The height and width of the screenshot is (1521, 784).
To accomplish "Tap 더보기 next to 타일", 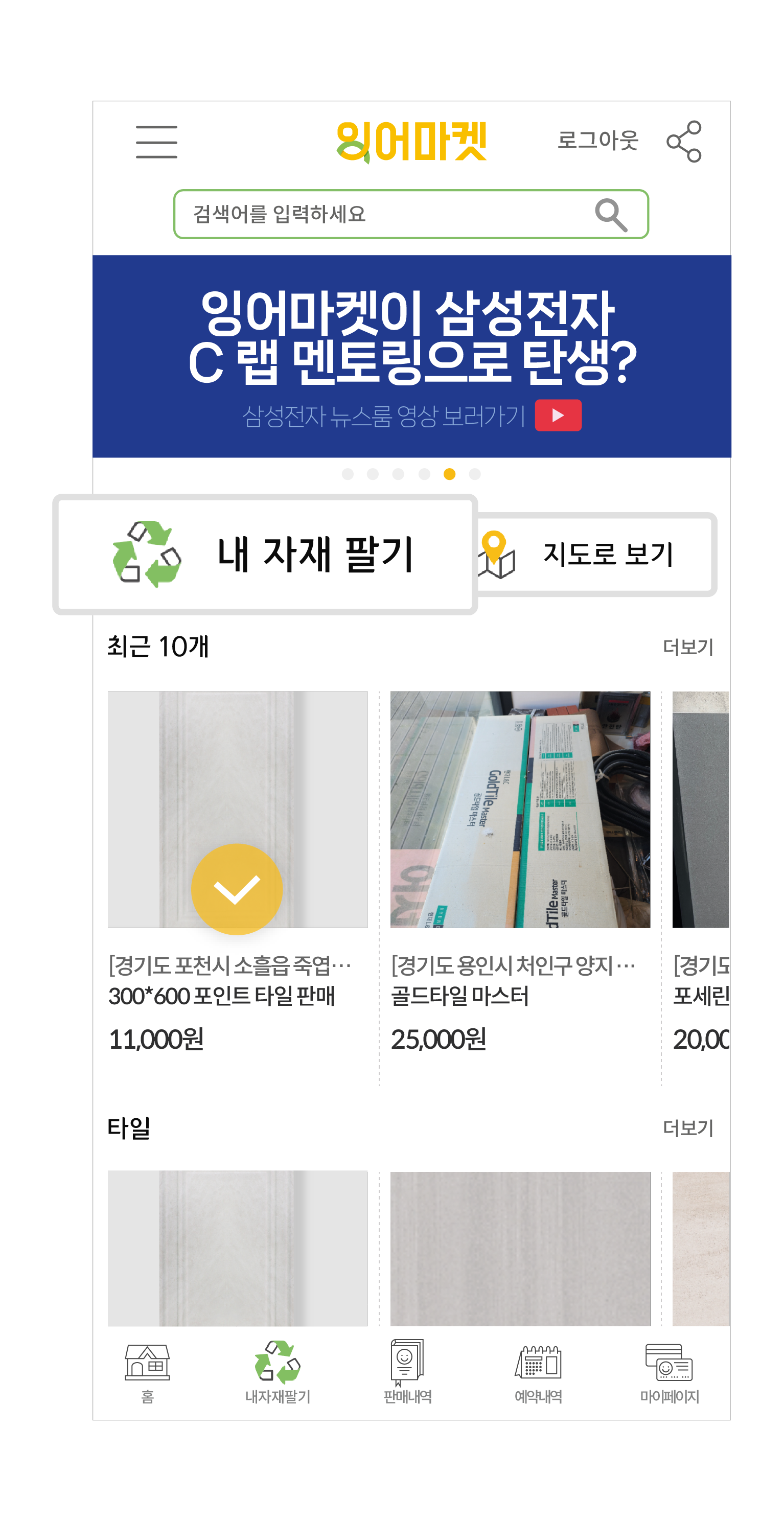I will [688, 1128].
